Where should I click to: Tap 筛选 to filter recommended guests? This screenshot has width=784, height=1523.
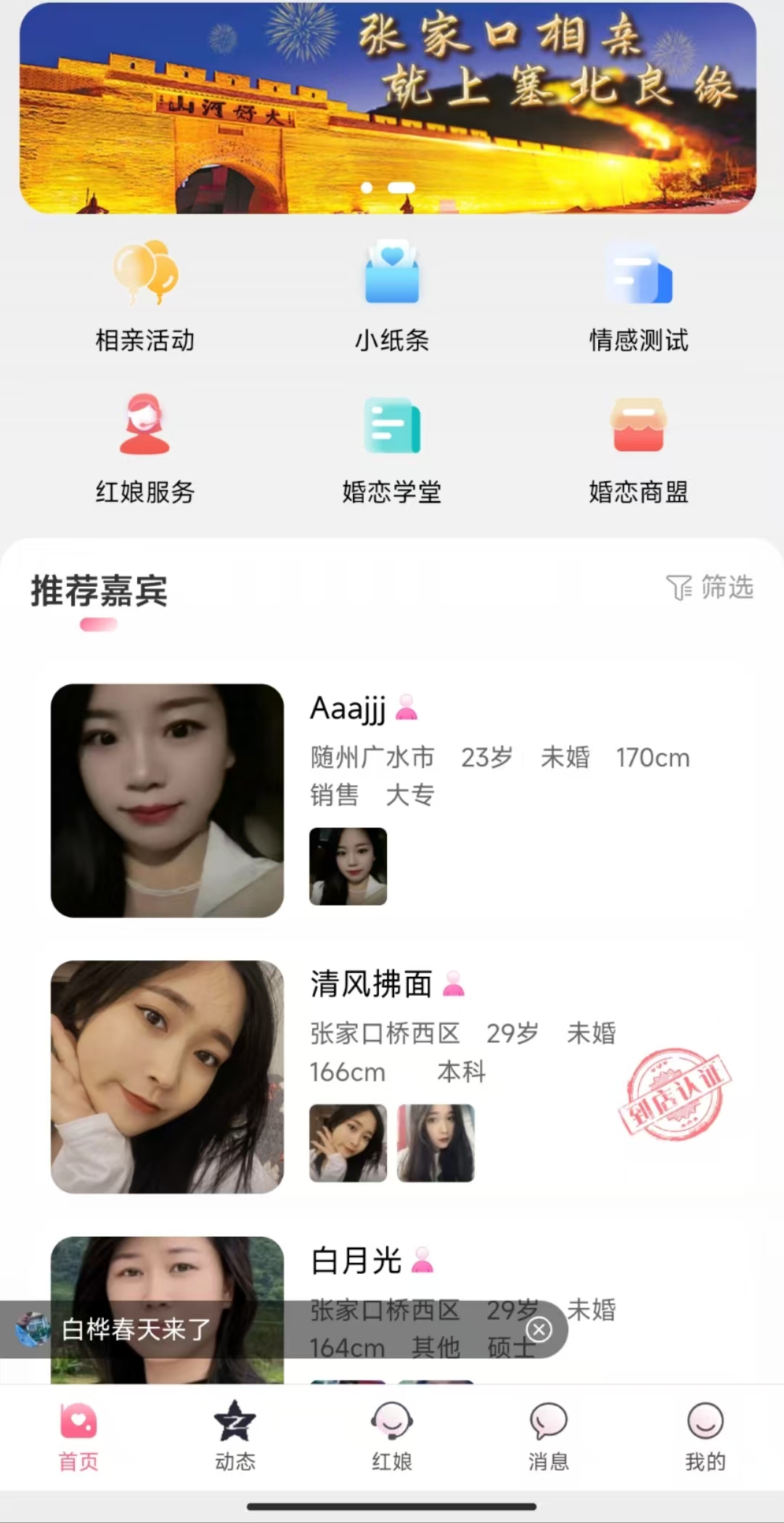[710, 587]
